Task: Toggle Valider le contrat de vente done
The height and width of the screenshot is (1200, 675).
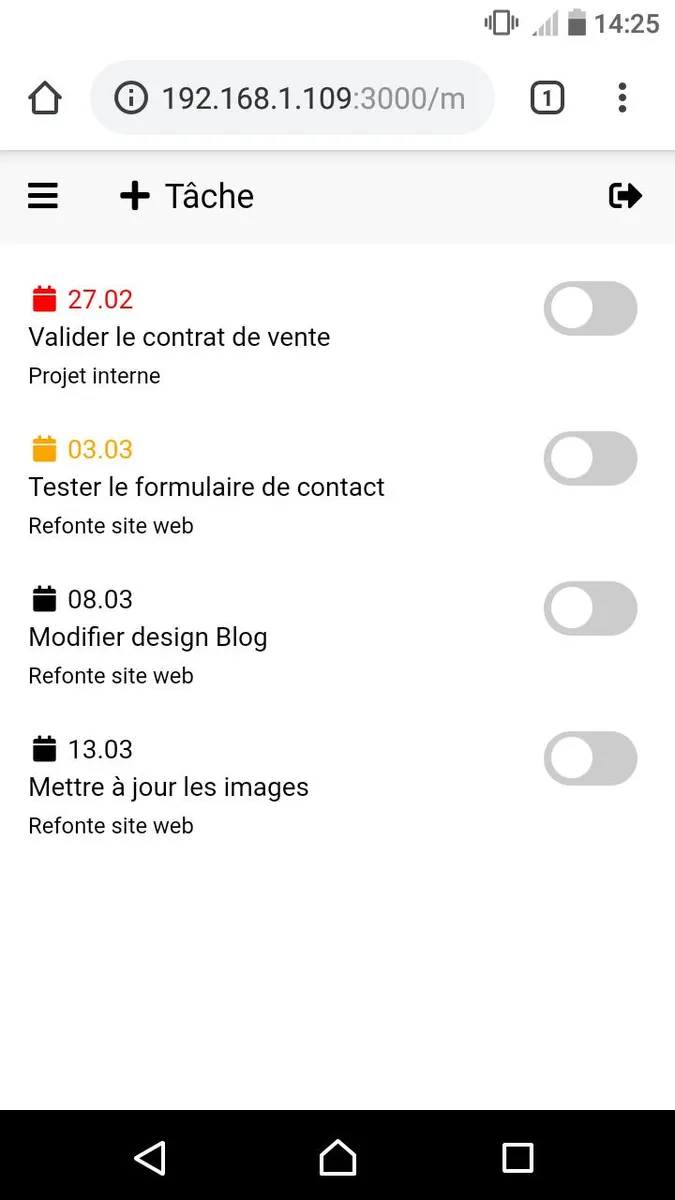Action: pyautogui.click(x=590, y=309)
